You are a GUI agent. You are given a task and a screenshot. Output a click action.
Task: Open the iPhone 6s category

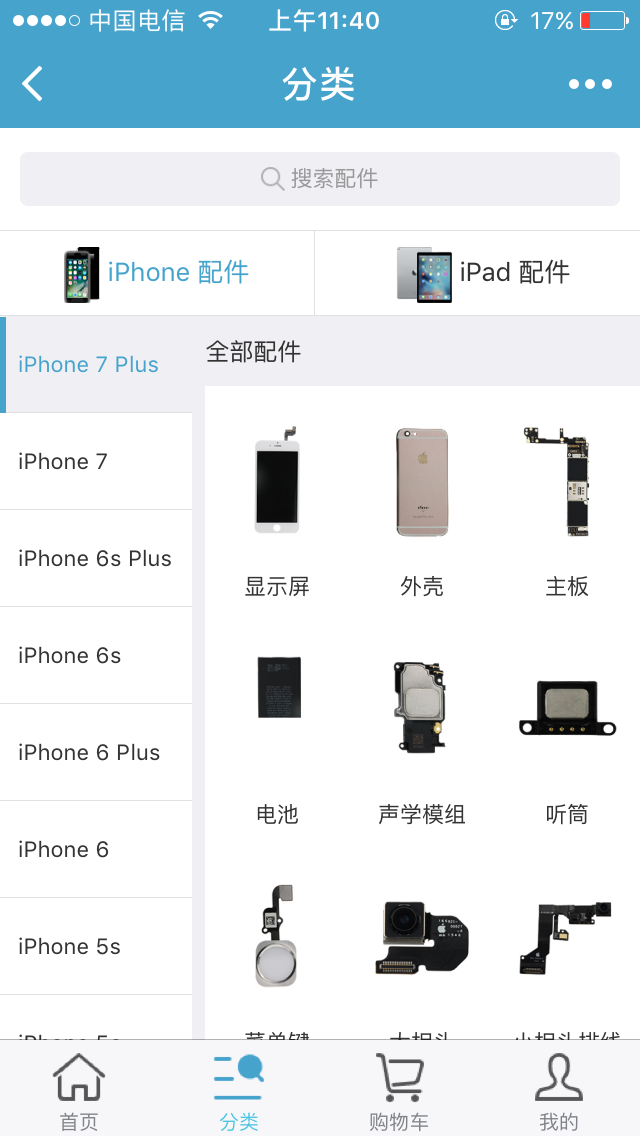tap(96, 655)
